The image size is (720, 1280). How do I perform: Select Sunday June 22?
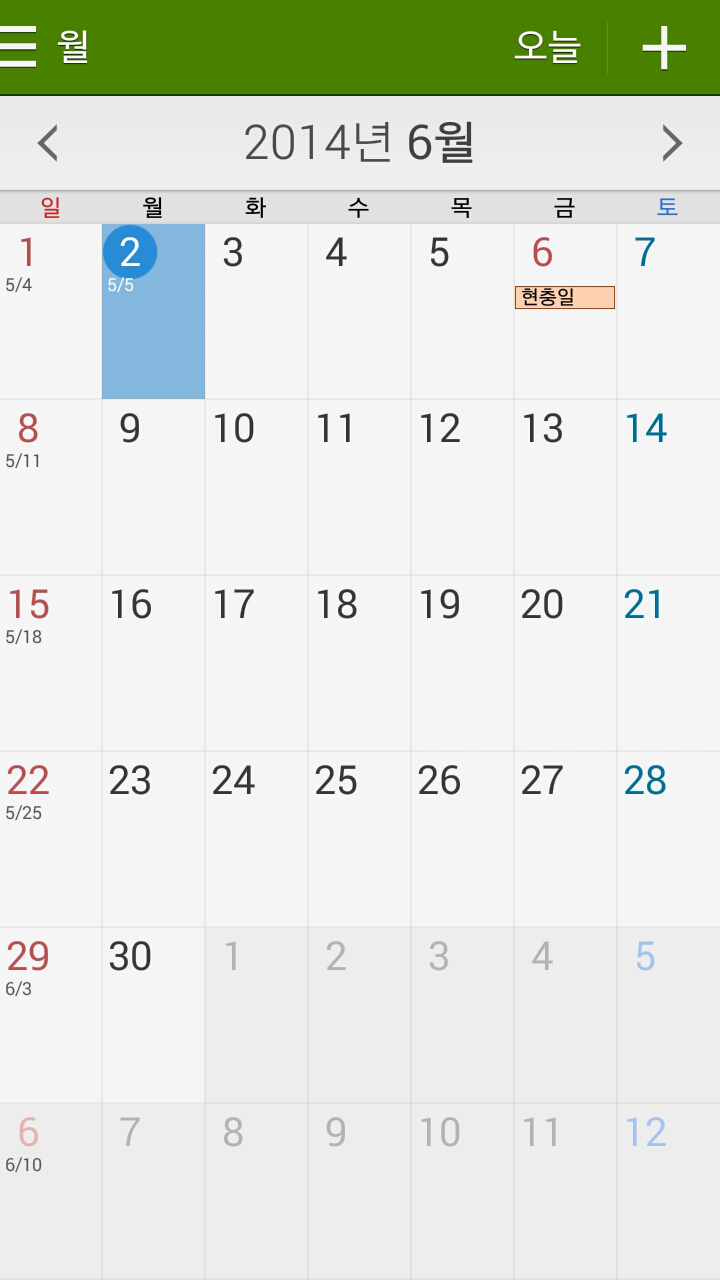pos(50,838)
